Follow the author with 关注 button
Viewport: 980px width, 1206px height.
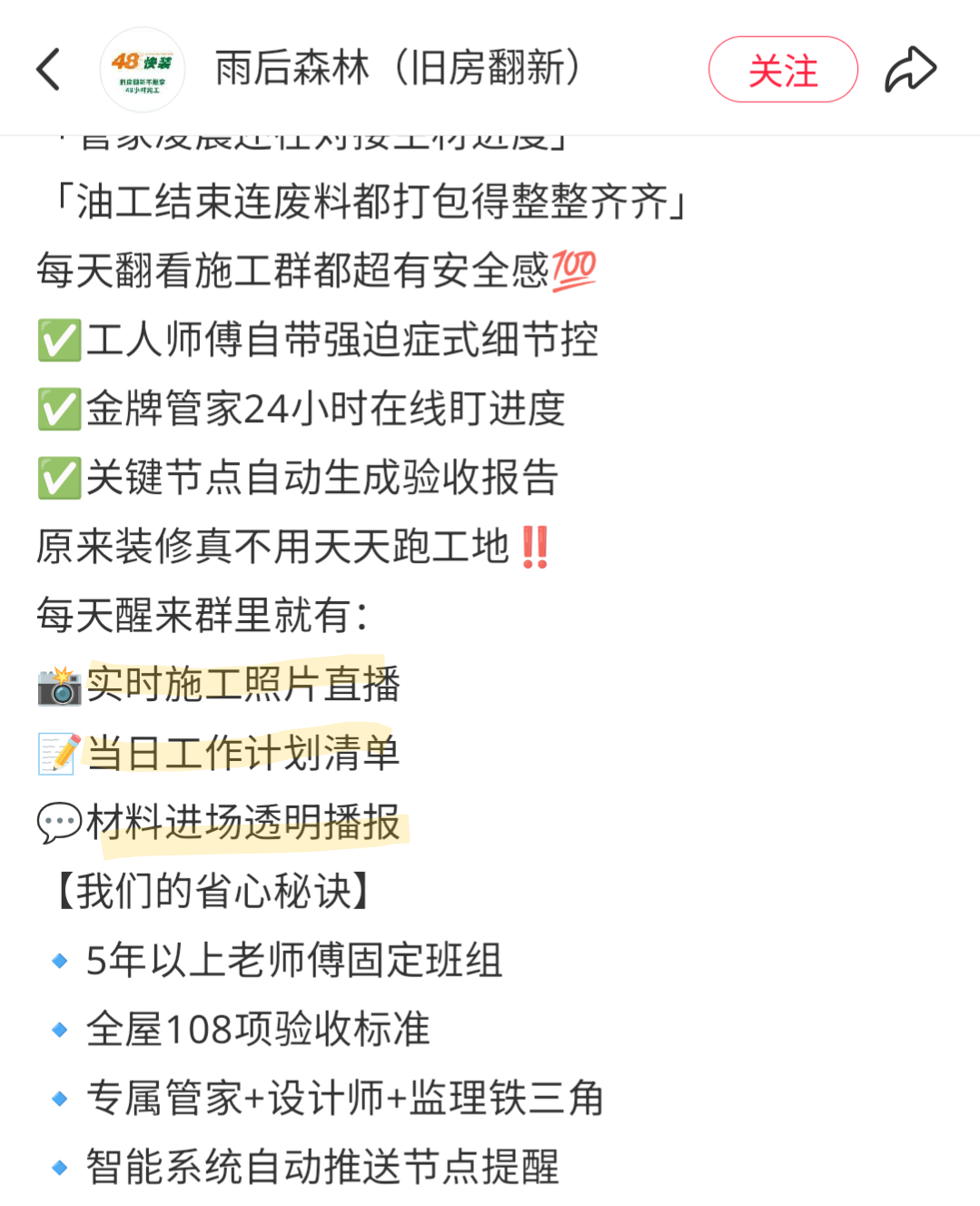point(783,70)
